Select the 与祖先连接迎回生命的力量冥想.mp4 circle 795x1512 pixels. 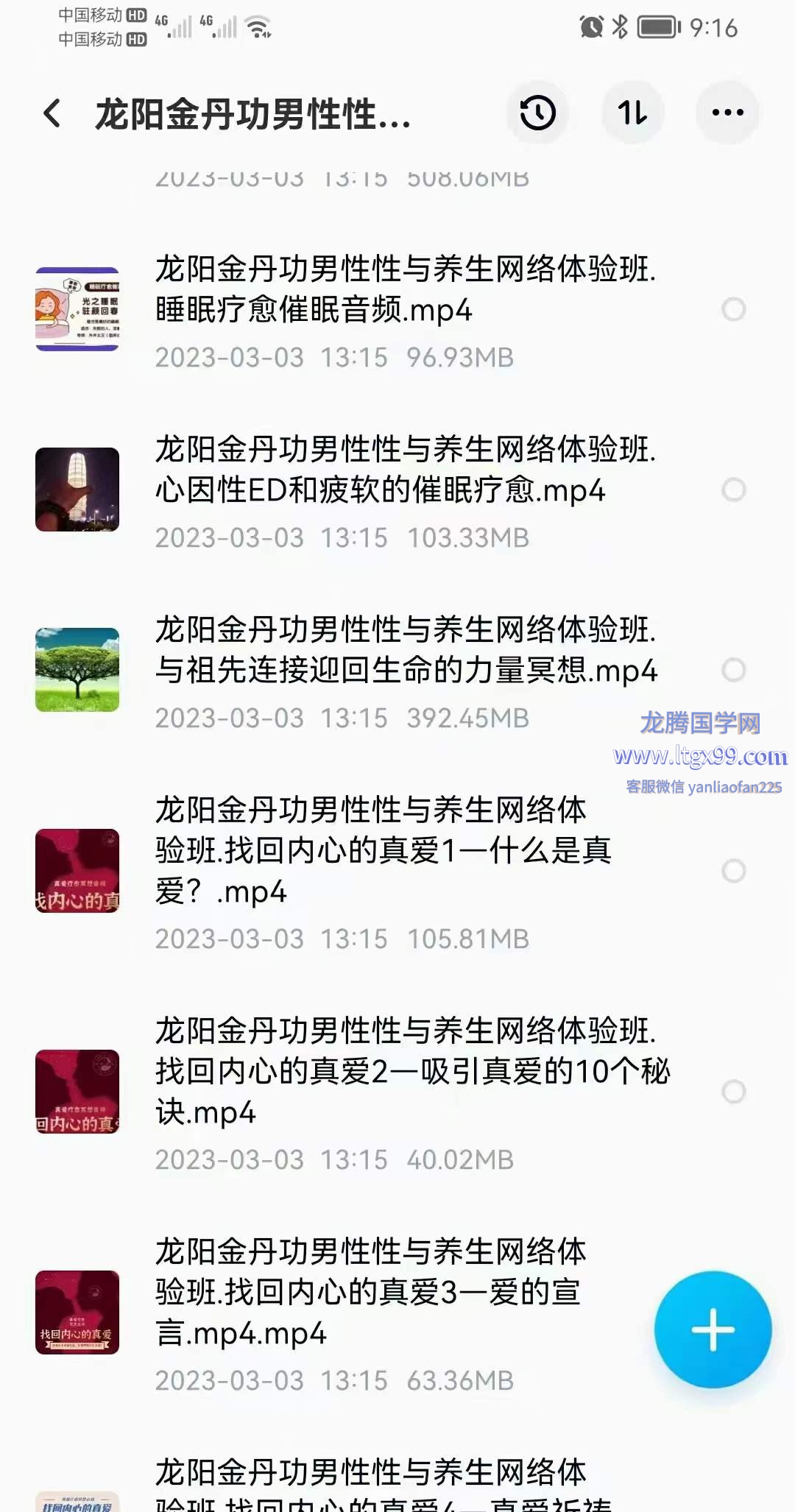coord(733,670)
